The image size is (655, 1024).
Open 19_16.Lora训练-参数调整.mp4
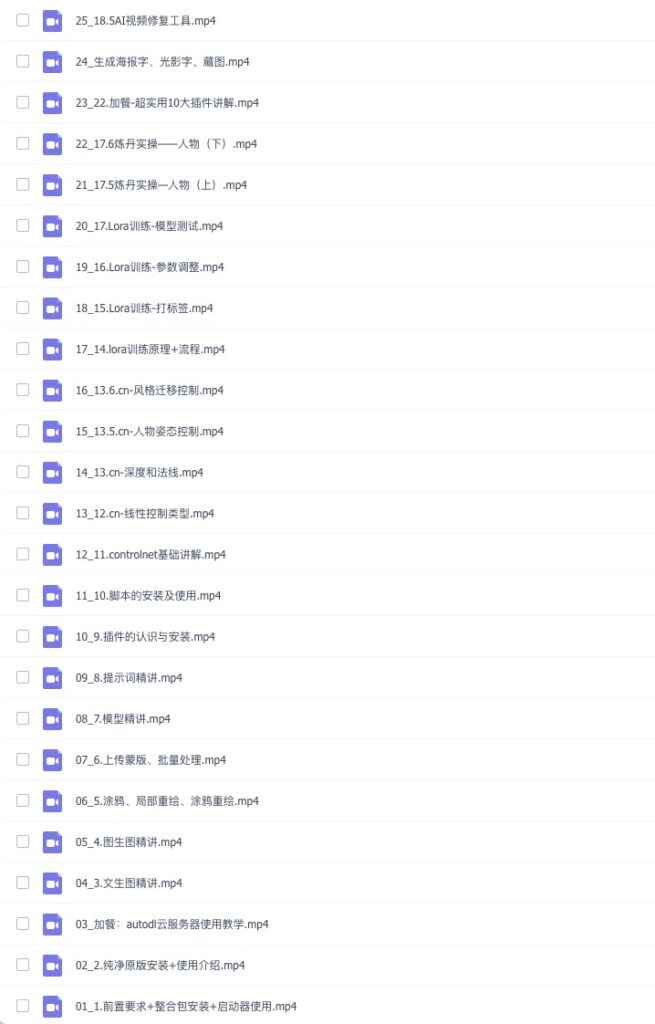point(149,267)
